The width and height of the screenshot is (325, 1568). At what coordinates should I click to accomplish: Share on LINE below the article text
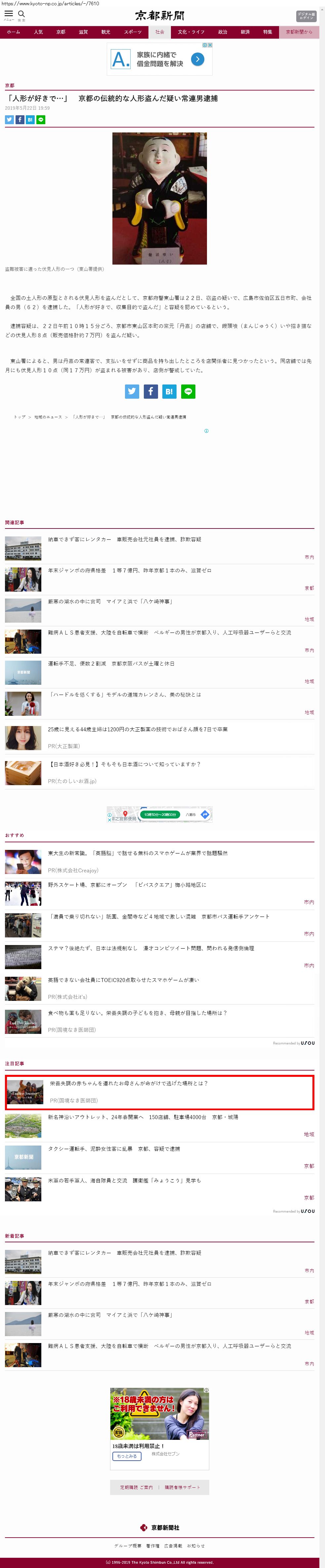point(188,391)
